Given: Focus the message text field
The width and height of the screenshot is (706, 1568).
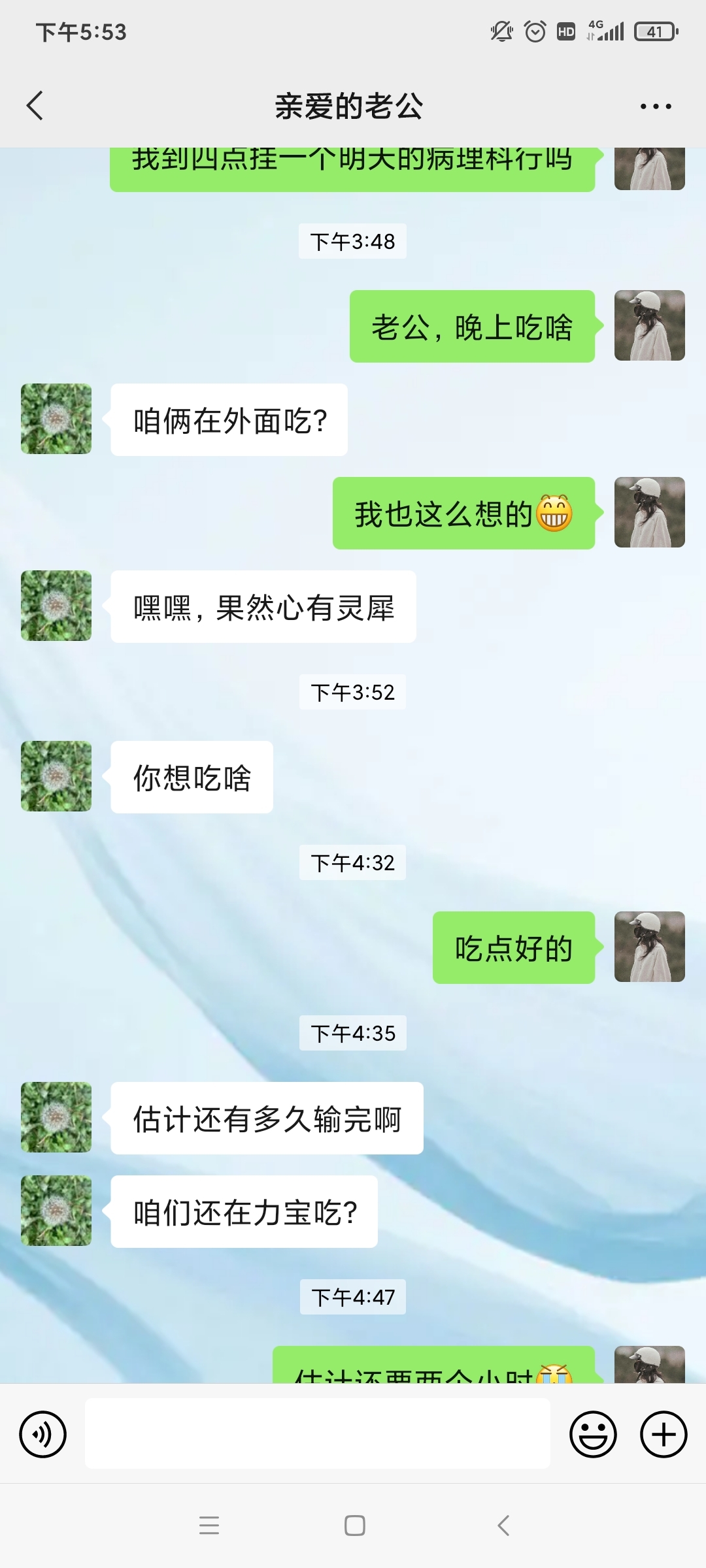Looking at the screenshot, I should coord(317,1434).
